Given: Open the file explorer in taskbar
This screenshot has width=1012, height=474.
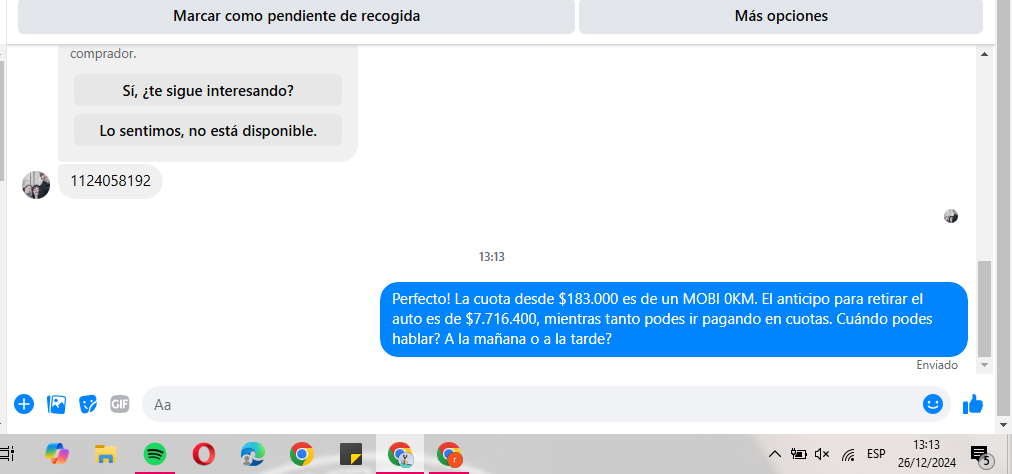Looking at the screenshot, I should pyautogui.click(x=106, y=454).
